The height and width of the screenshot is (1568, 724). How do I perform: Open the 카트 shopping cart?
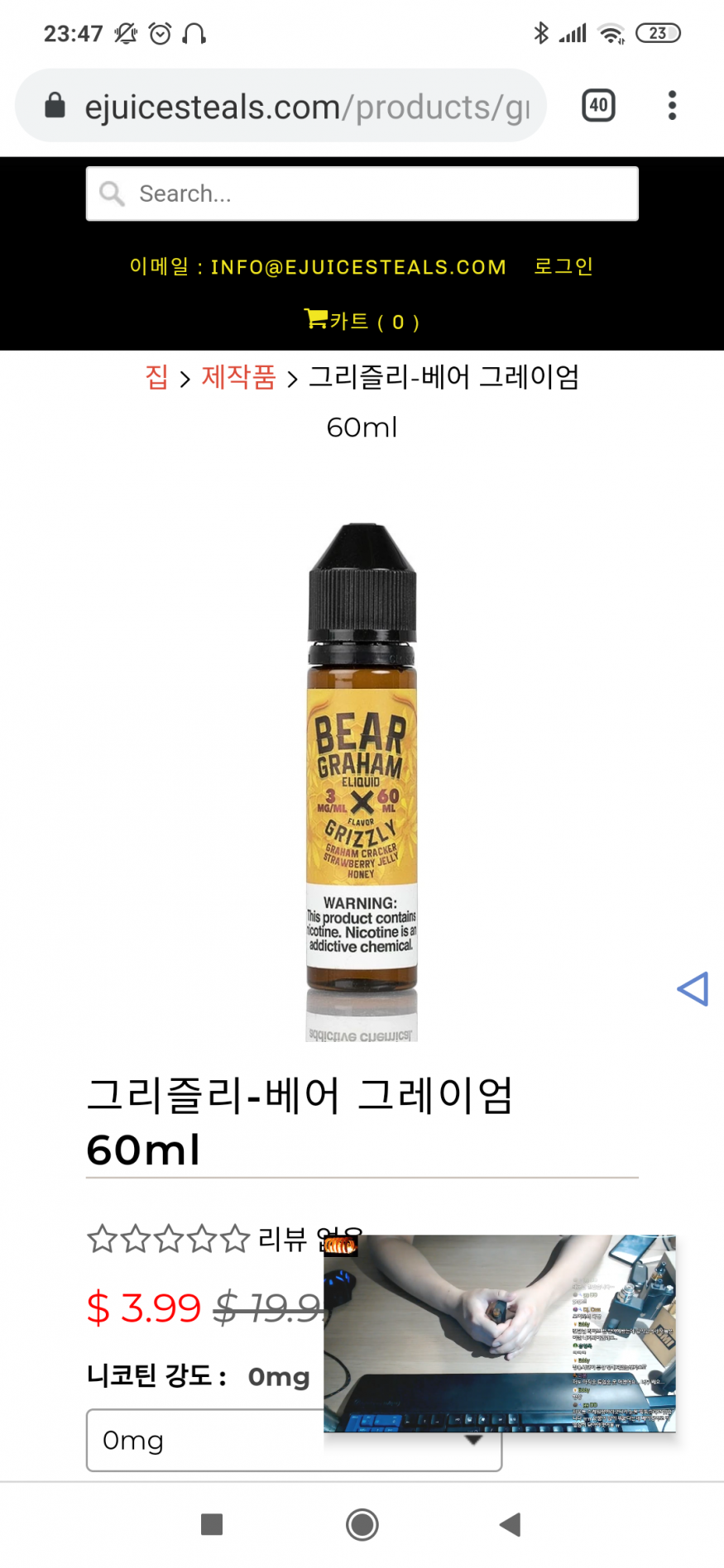click(x=362, y=321)
